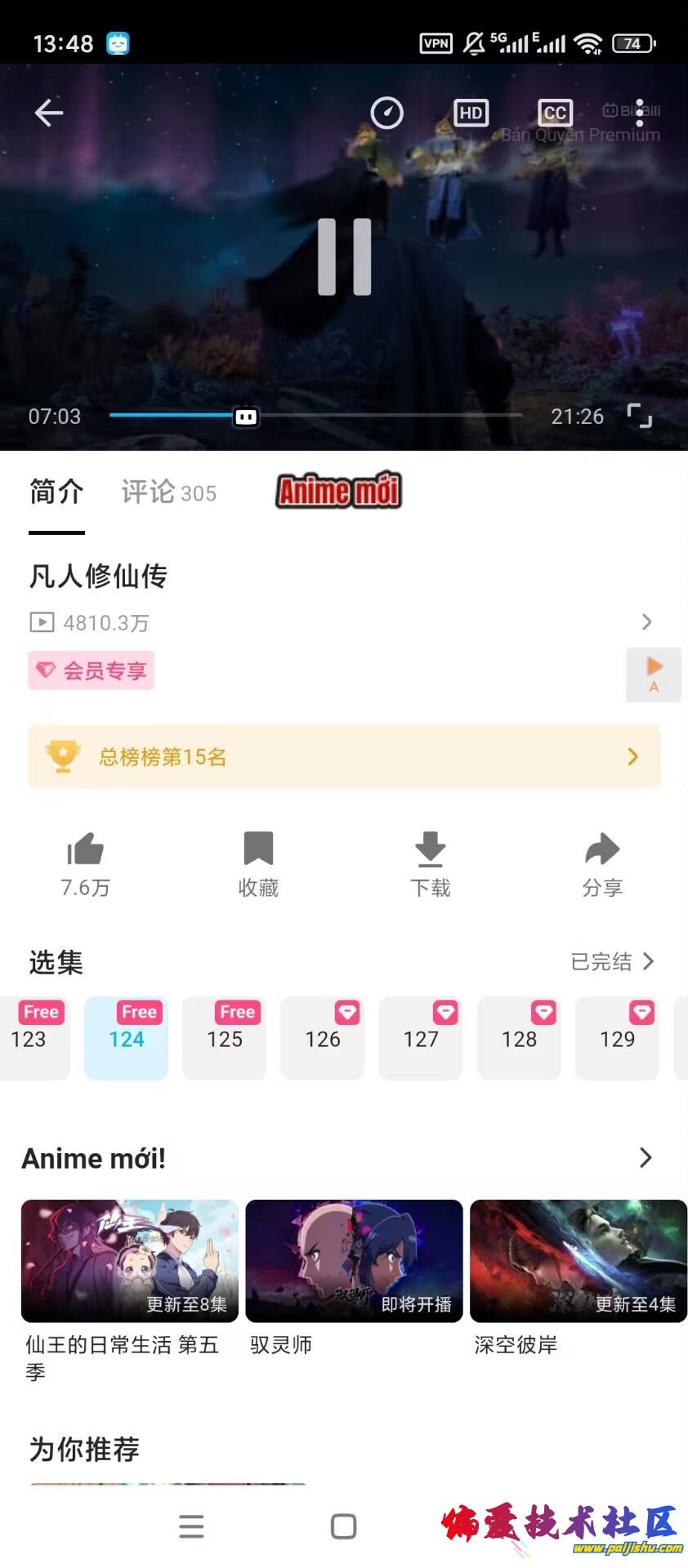Change HD video quality
This screenshot has width=688, height=1568.
(471, 113)
